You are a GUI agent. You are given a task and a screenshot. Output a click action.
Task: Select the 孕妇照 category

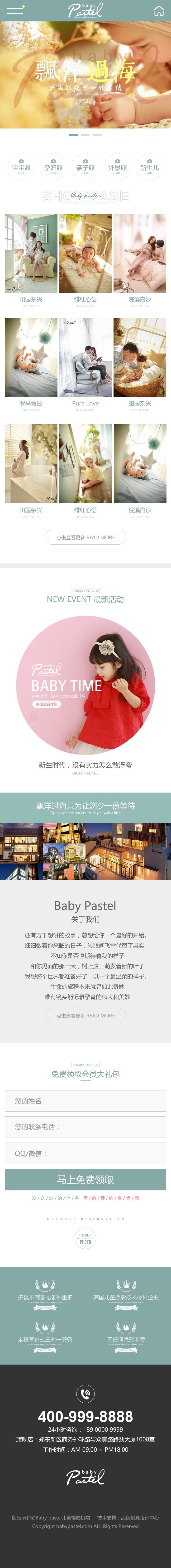[x=53, y=167]
